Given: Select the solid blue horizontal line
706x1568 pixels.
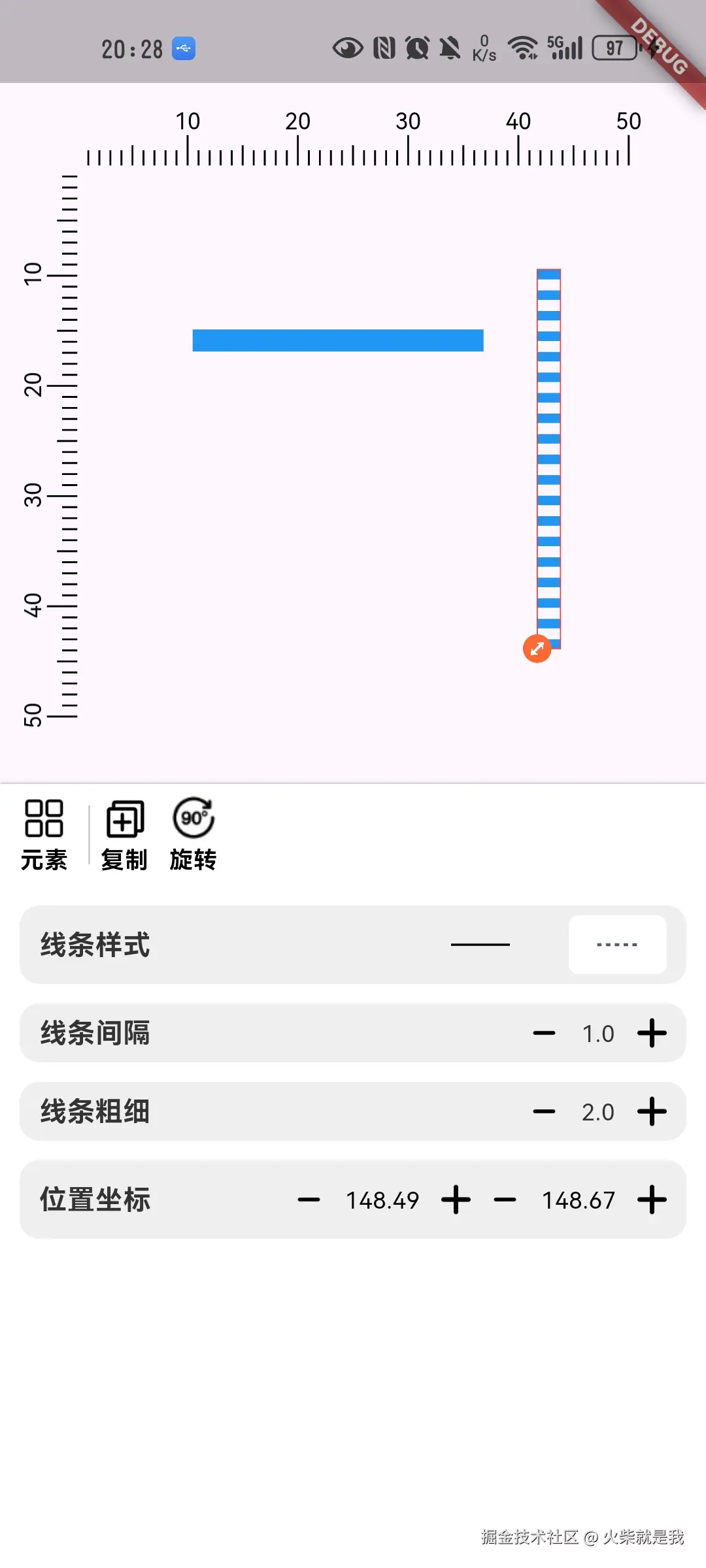Looking at the screenshot, I should pyautogui.click(x=338, y=340).
